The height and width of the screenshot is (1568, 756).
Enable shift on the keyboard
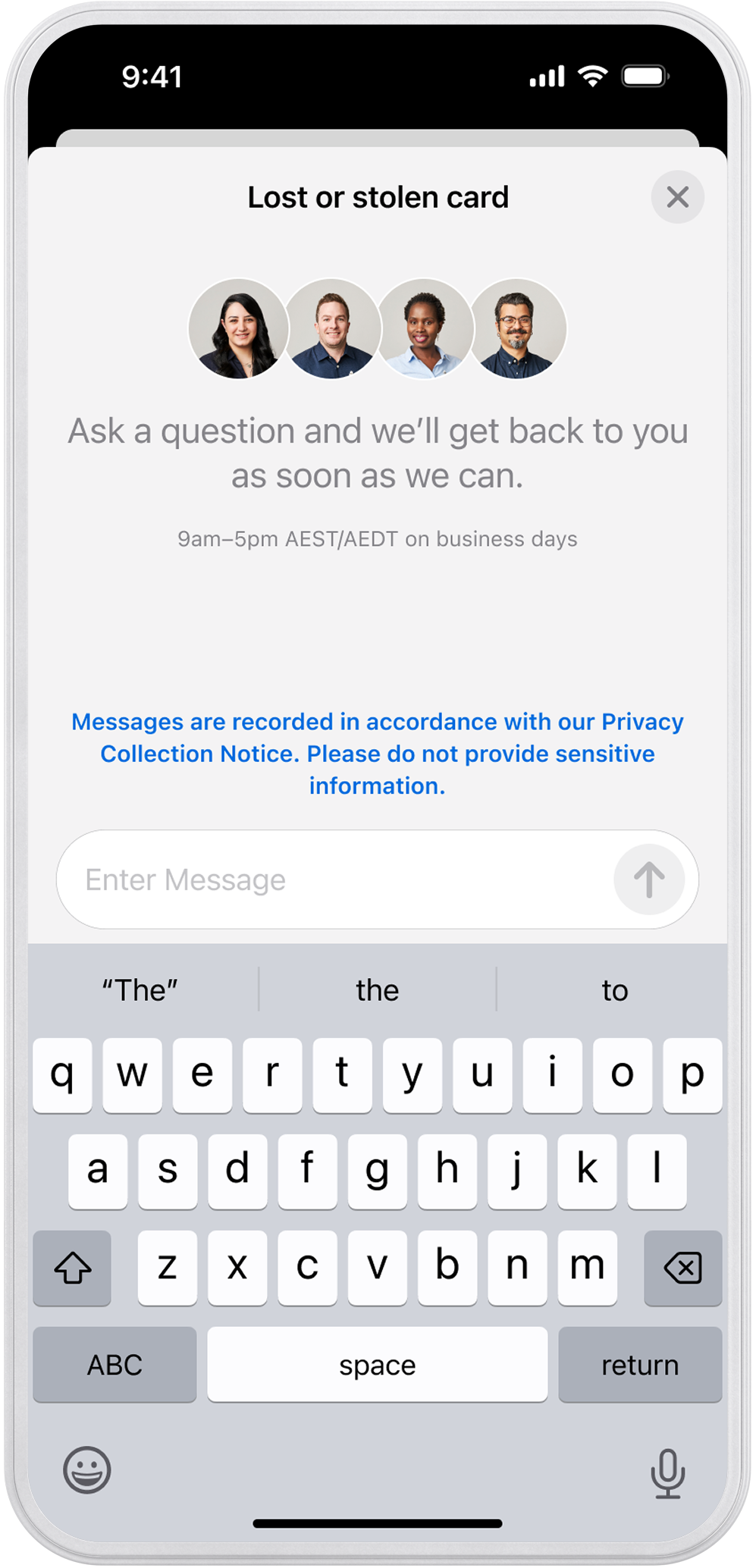(x=73, y=1267)
